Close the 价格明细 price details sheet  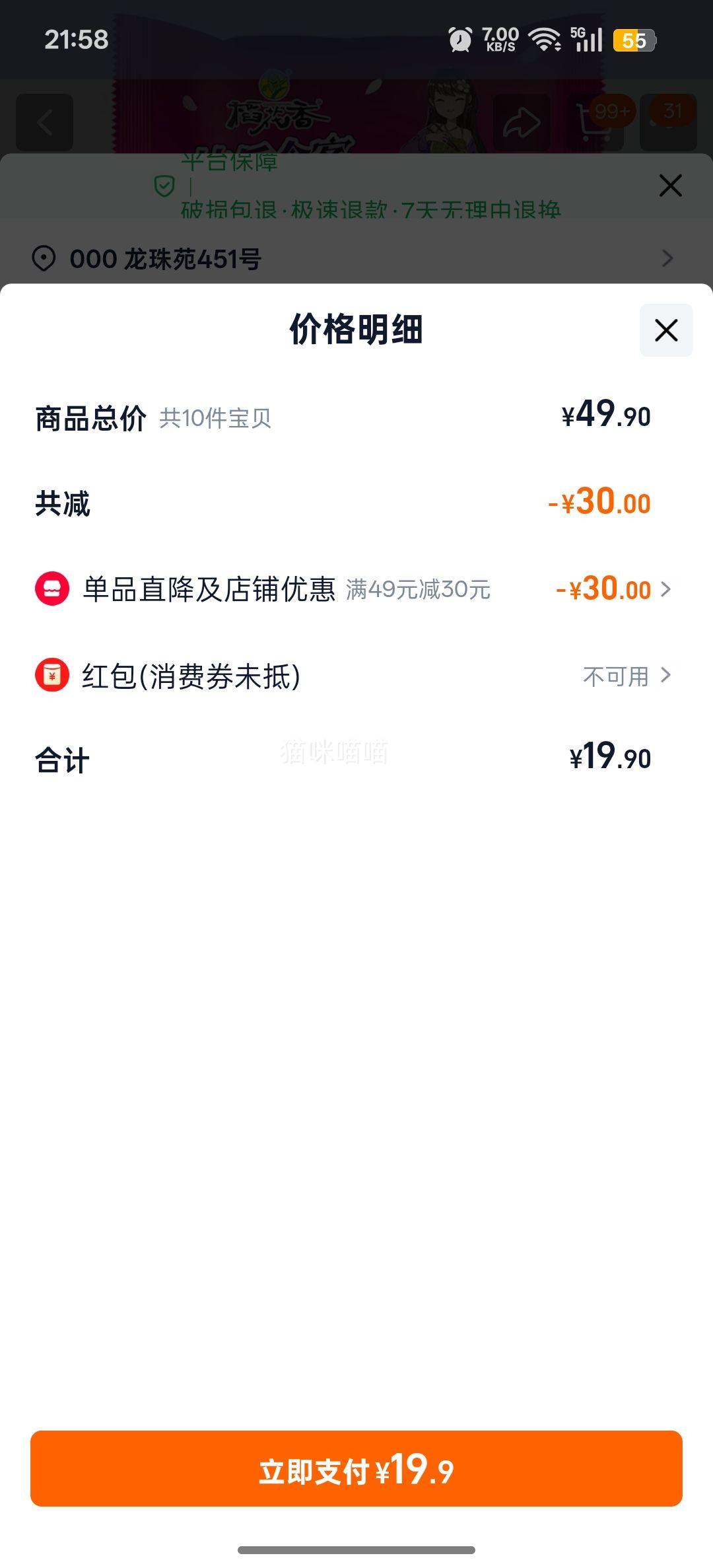point(665,330)
